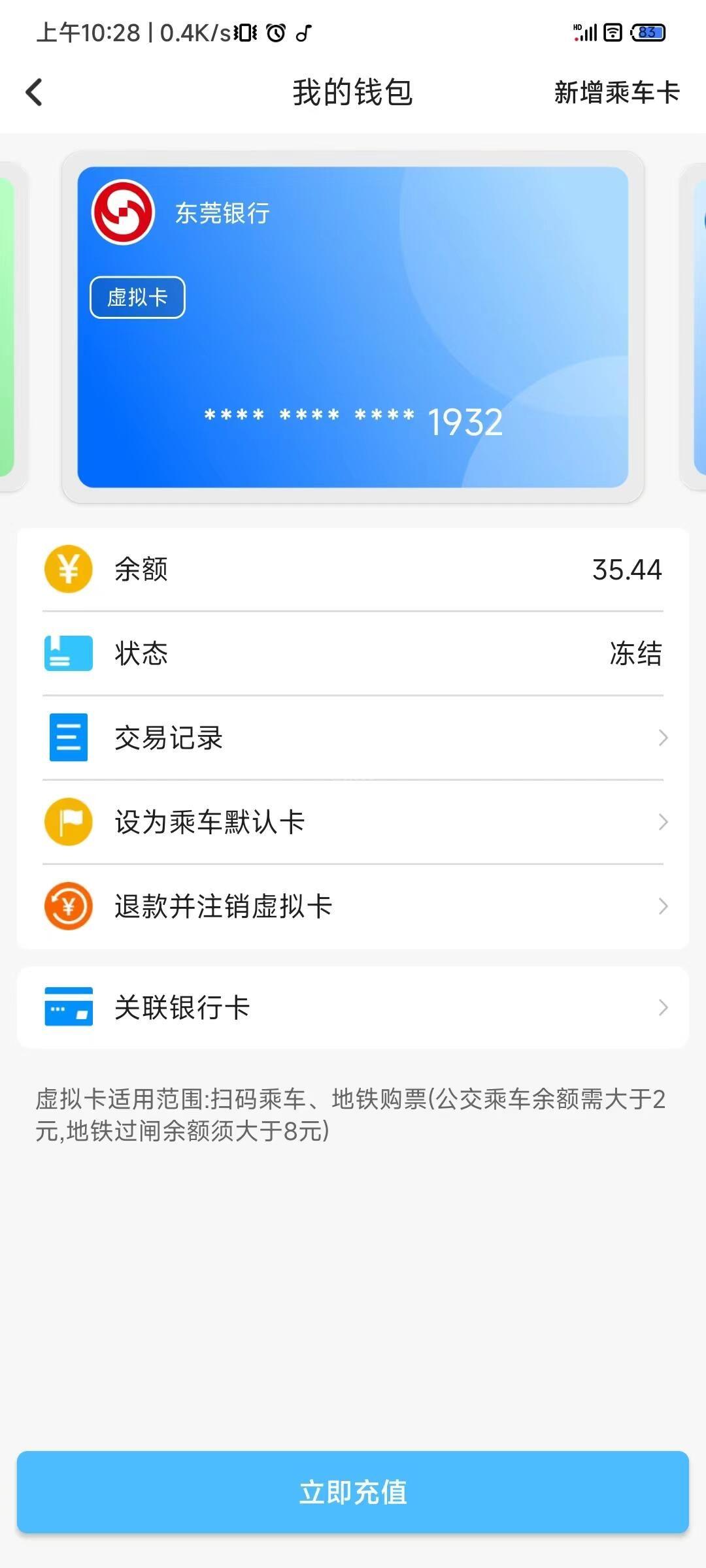Open 关联银行卡 linked bank card

(x=353, y=1007)
